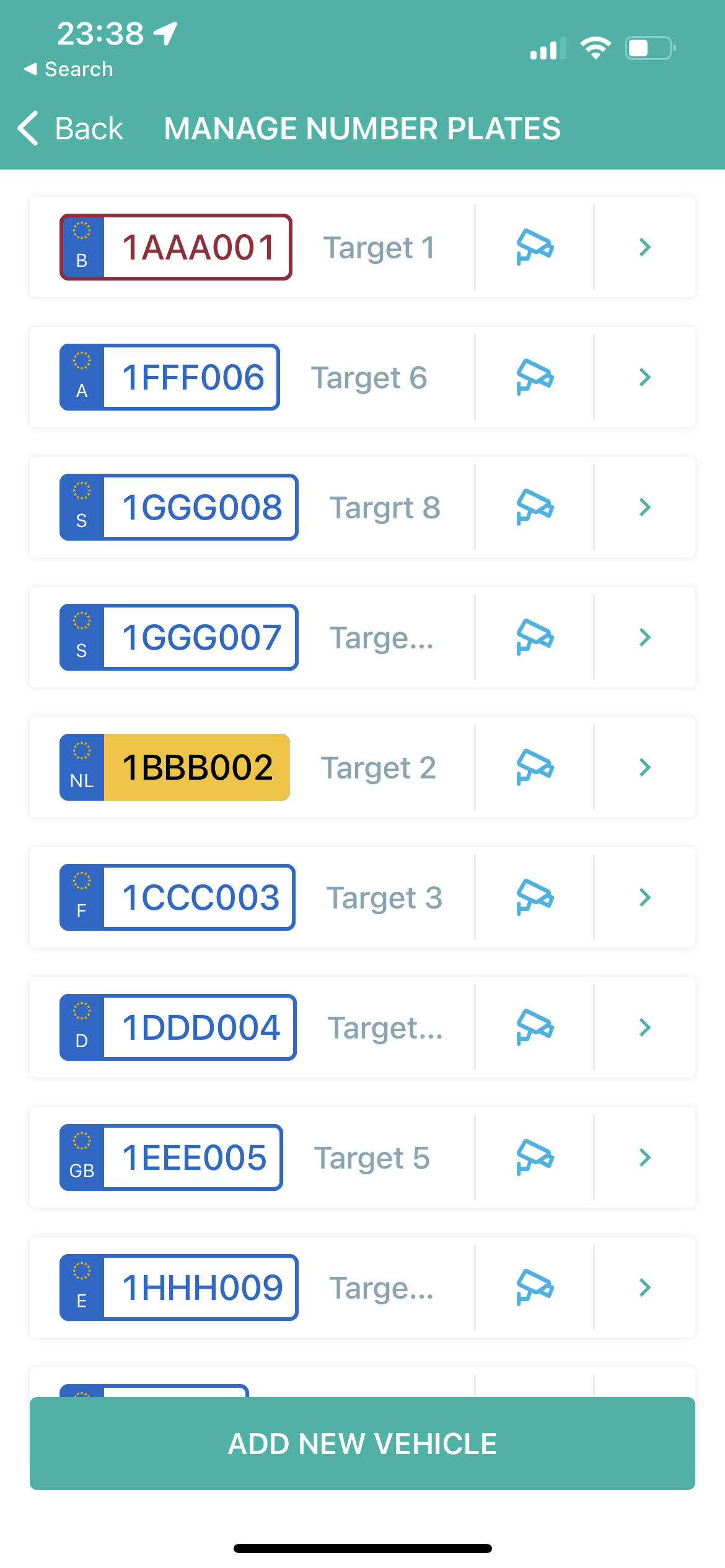
Task: Open details chevron for 1FFF006
Action: click(x=645, y=377)
